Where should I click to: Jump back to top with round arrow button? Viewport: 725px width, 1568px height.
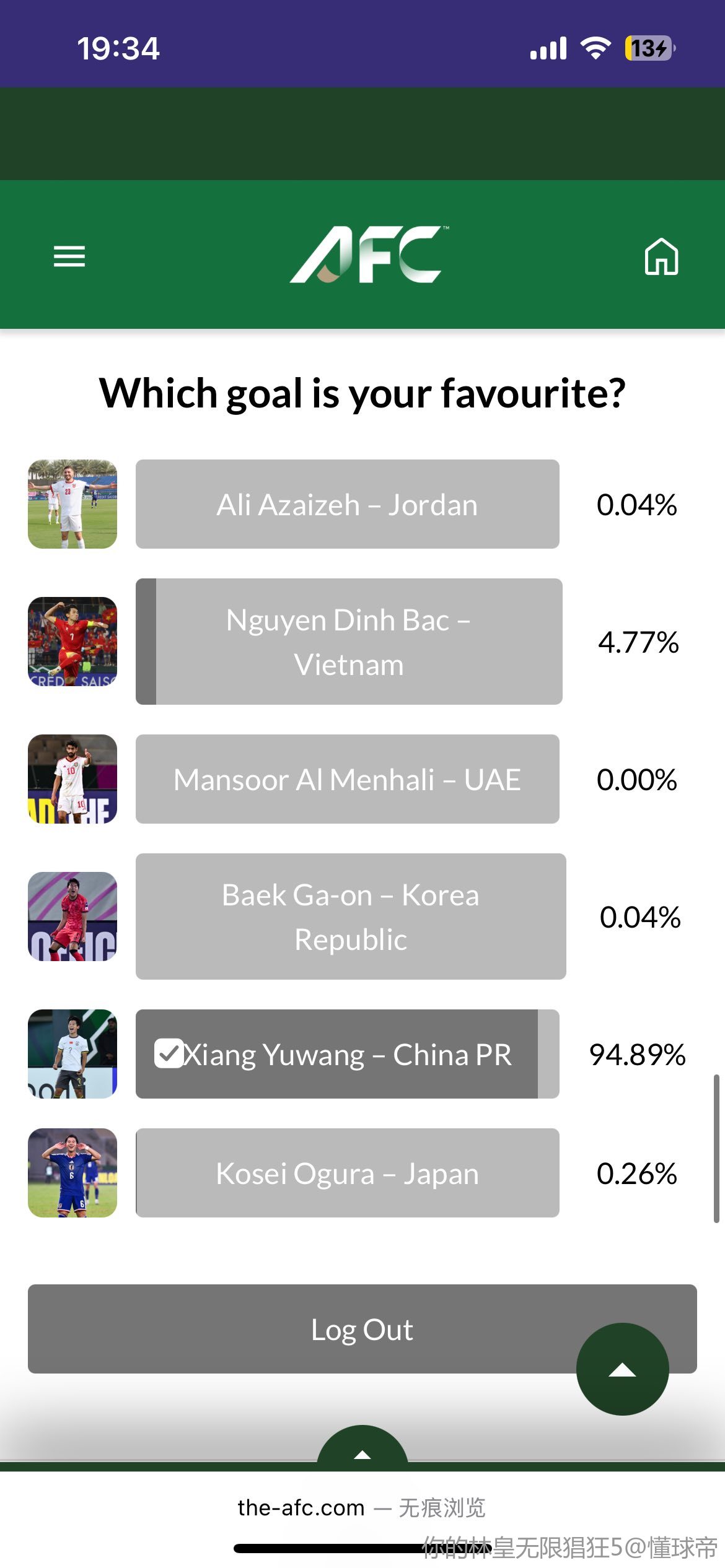pyautogui.click(x=622, y=1369)
